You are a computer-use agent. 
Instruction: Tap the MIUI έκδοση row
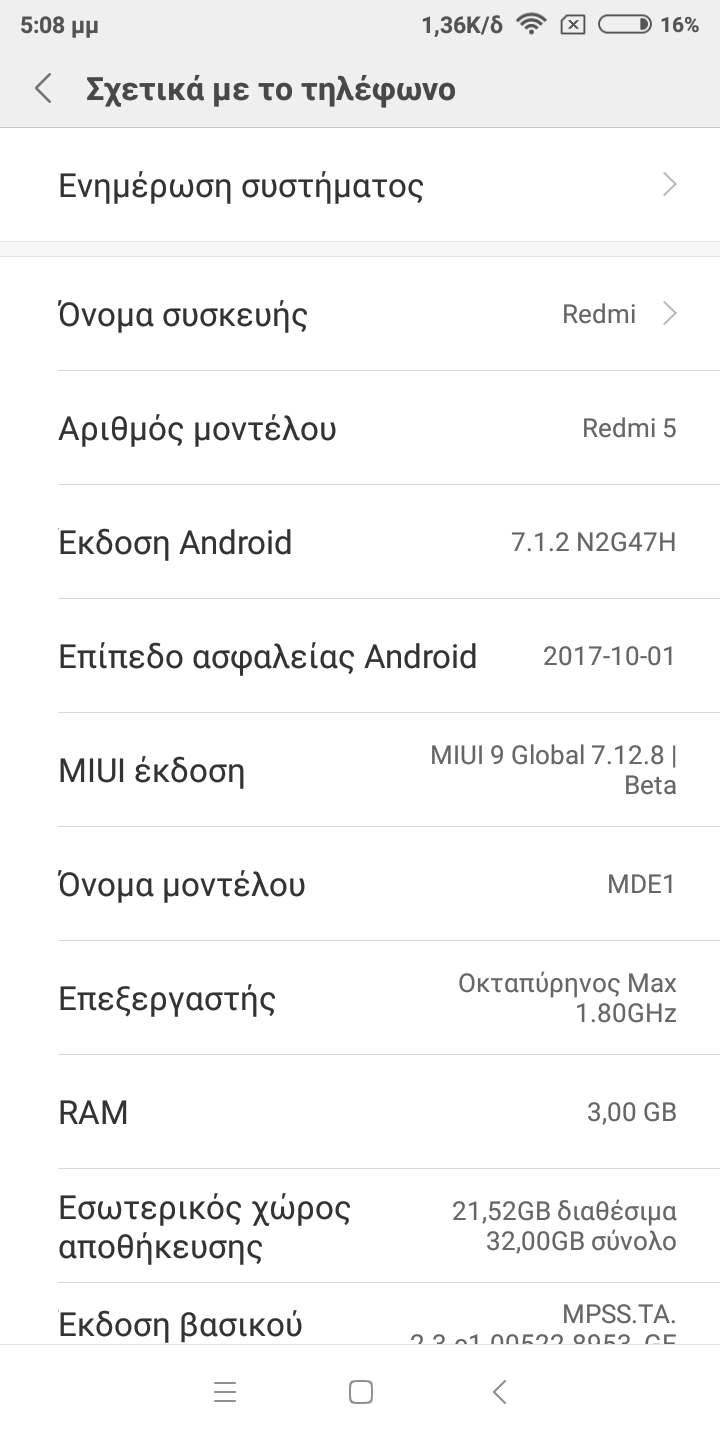click(360, 770)
